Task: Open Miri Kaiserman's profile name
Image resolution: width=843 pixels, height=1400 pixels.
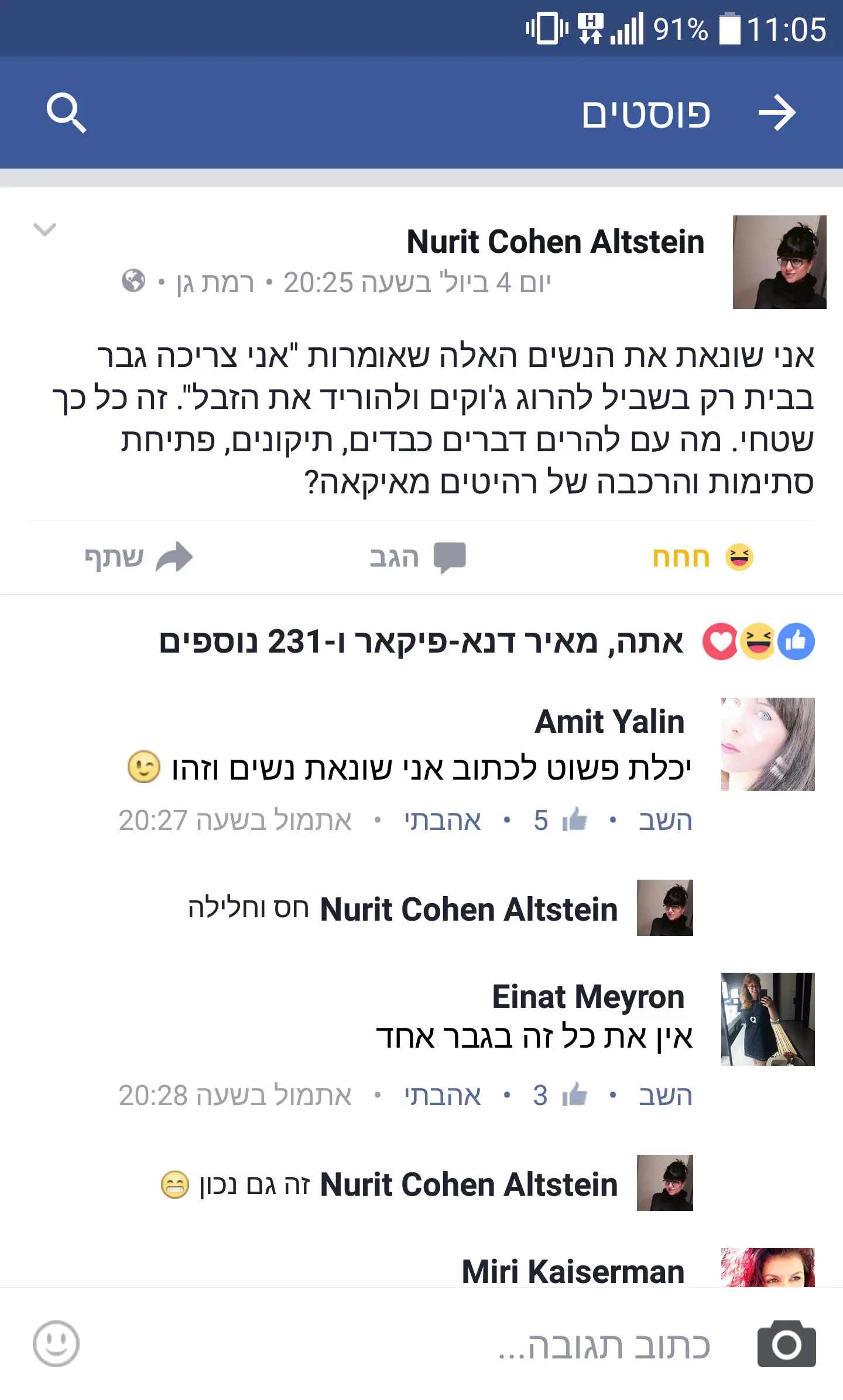Action: click(573, 1271)
